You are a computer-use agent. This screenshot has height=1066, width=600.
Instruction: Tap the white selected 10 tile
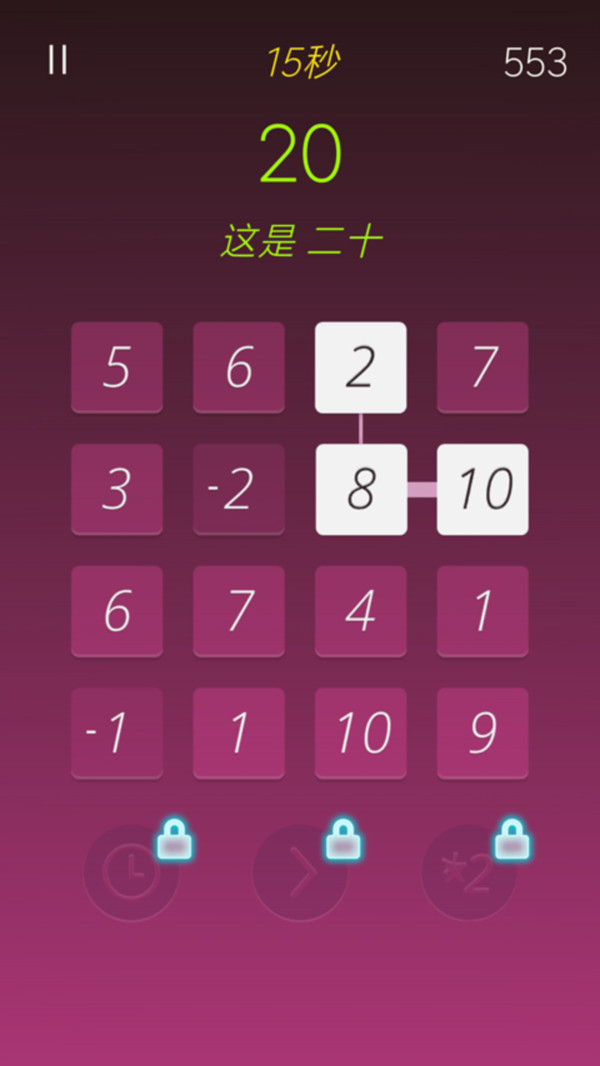(482, 489)
